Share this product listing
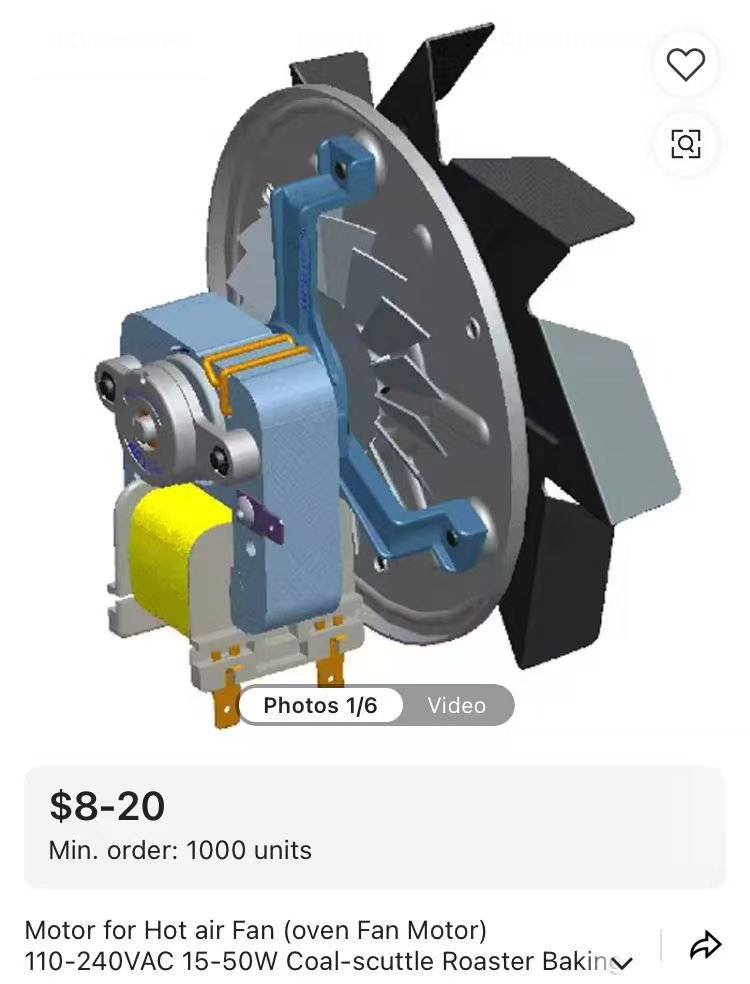The image size is (750, 984). (705, 945)
